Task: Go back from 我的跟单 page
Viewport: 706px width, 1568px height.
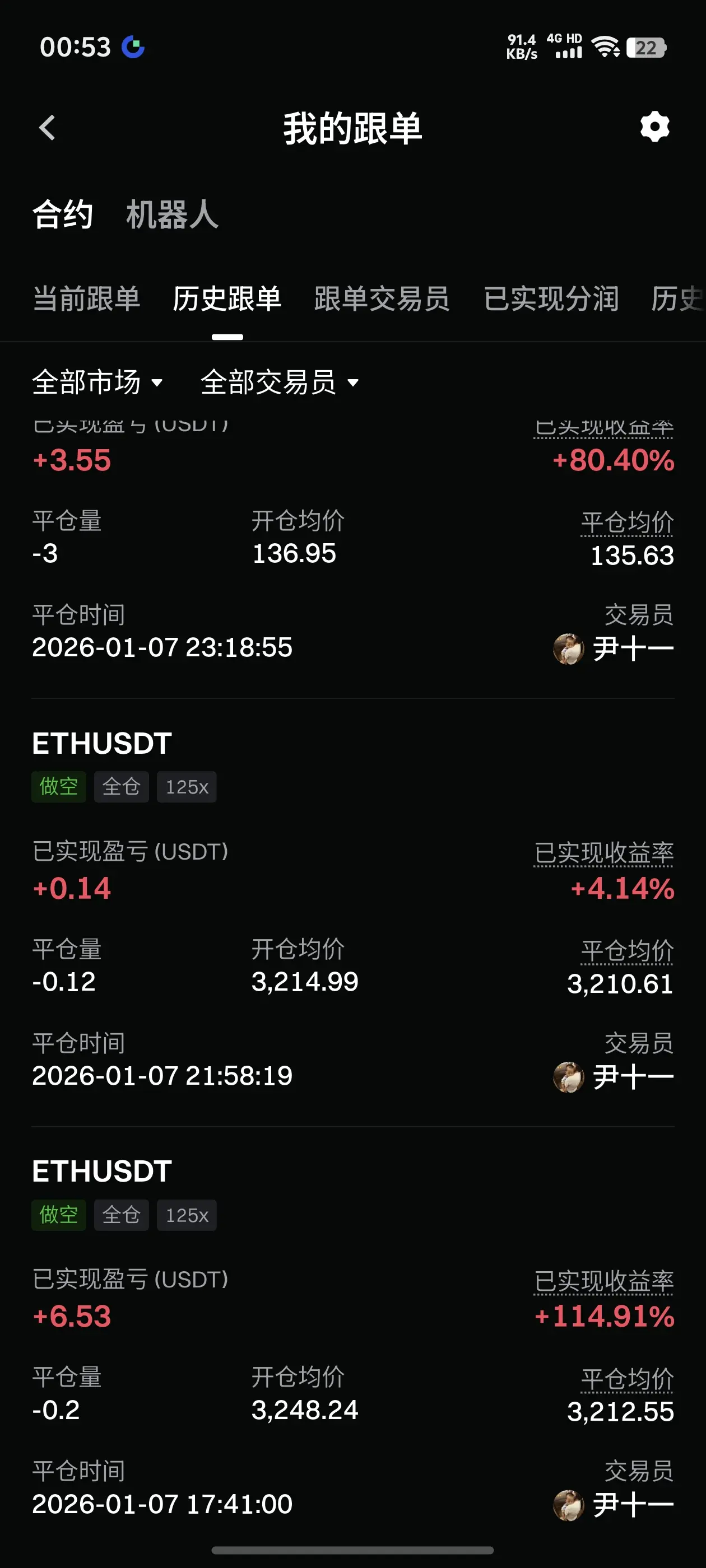Action: 47,128
